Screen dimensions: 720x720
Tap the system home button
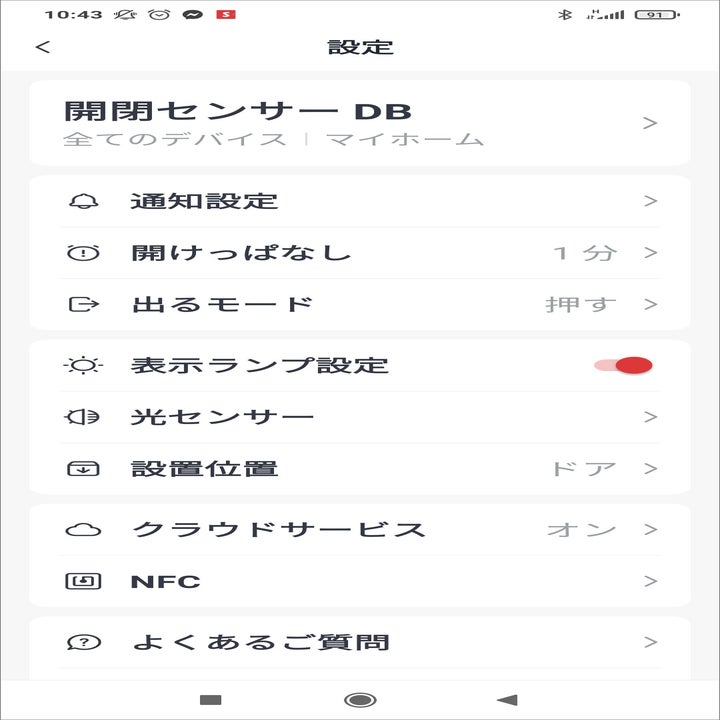360,700
